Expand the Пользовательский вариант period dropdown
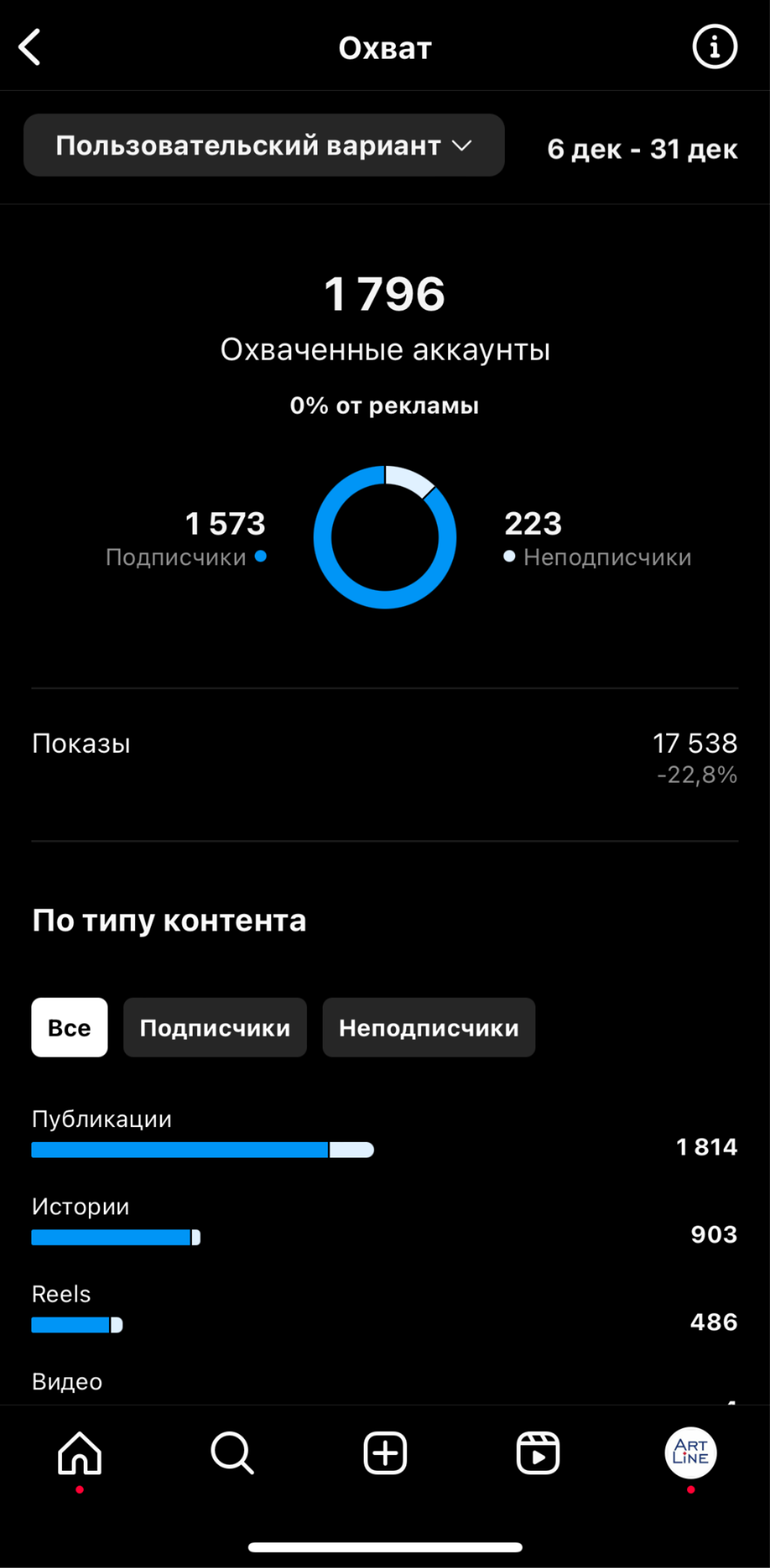The width and height of the screenshot is (770, 1568). pos(264,146)
